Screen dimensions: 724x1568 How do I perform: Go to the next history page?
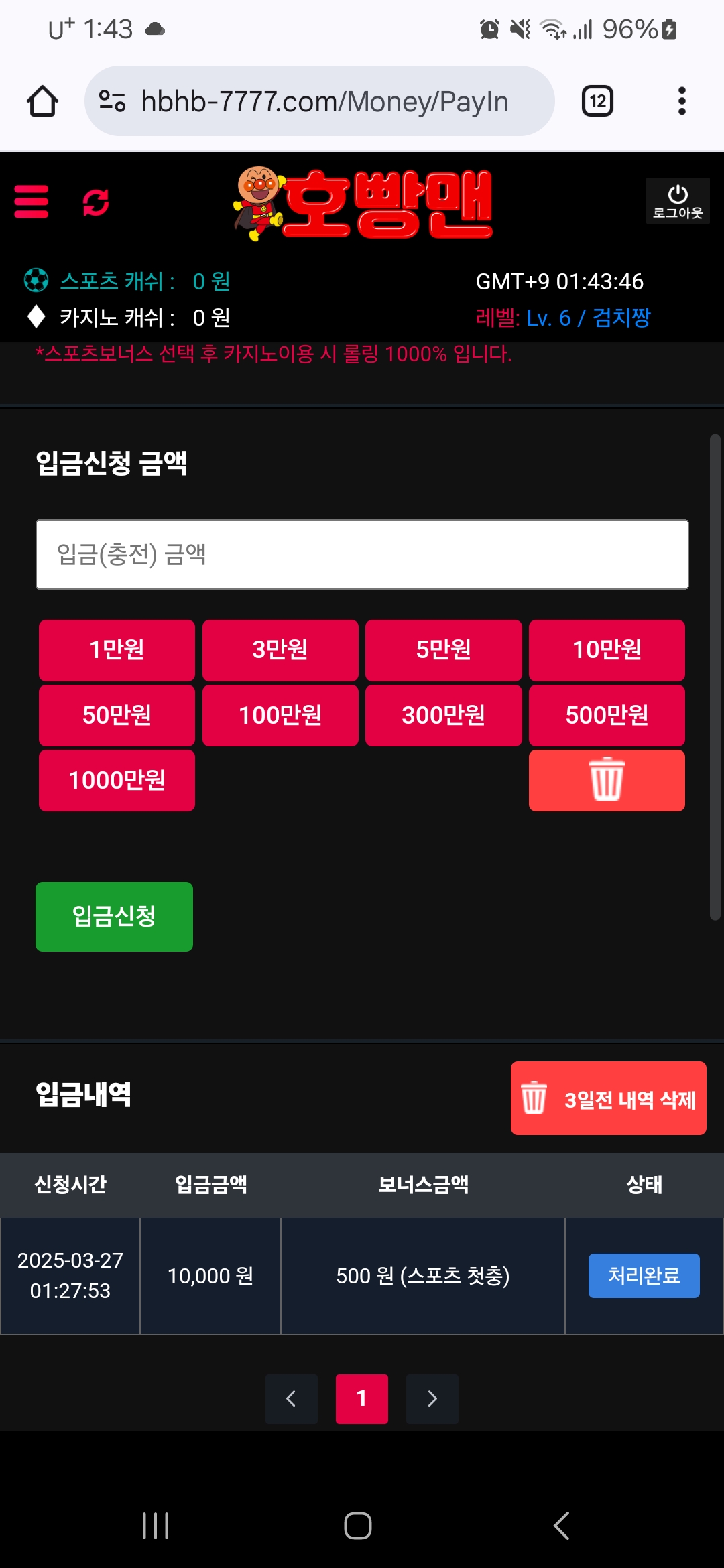tap(432, 1398)
